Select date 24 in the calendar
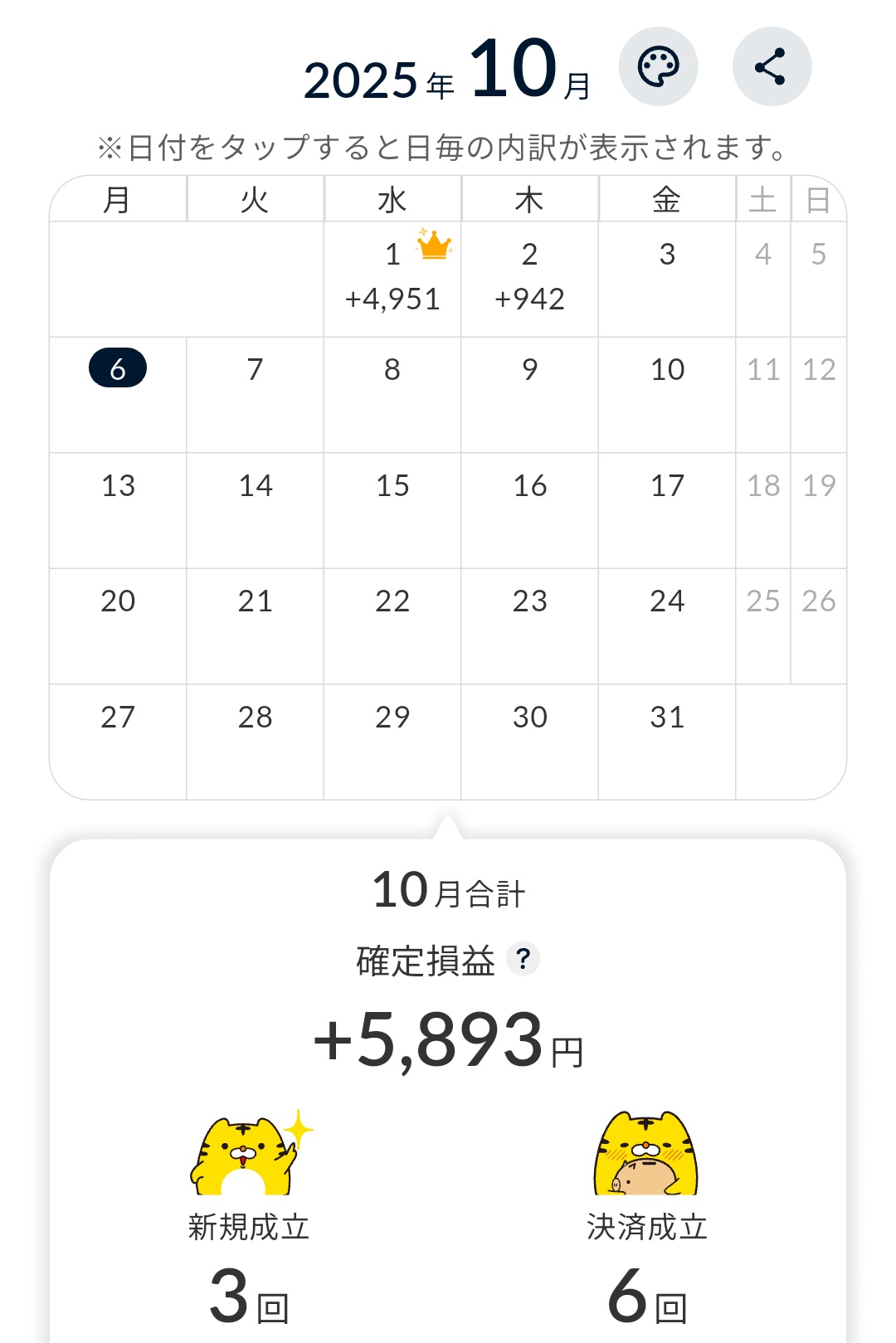Image resolution: width=896 pixels, height=1343 pixels. [667, 625]
